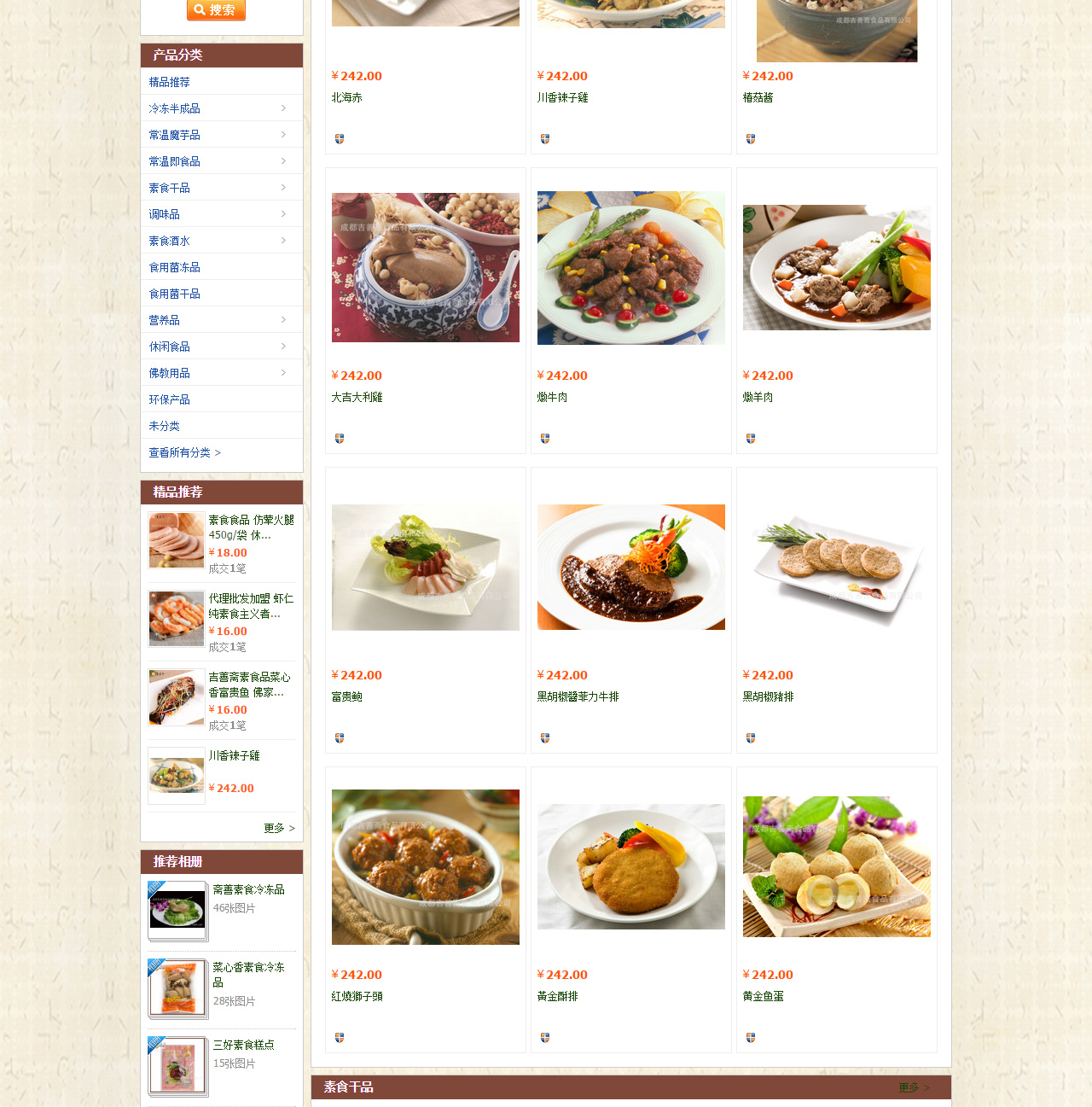Go to the 调味品 category
The height and width of the screenshot is (1107, 1092).
click(x=165, y=214)
